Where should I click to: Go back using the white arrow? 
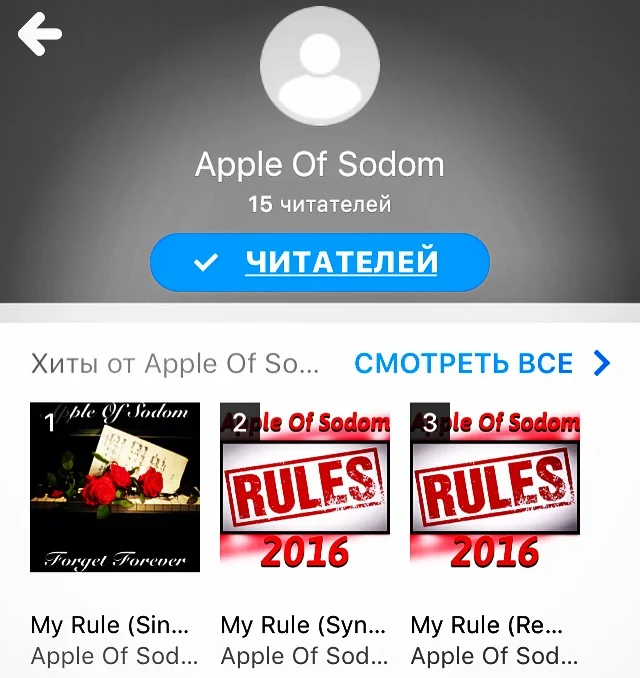40,34
